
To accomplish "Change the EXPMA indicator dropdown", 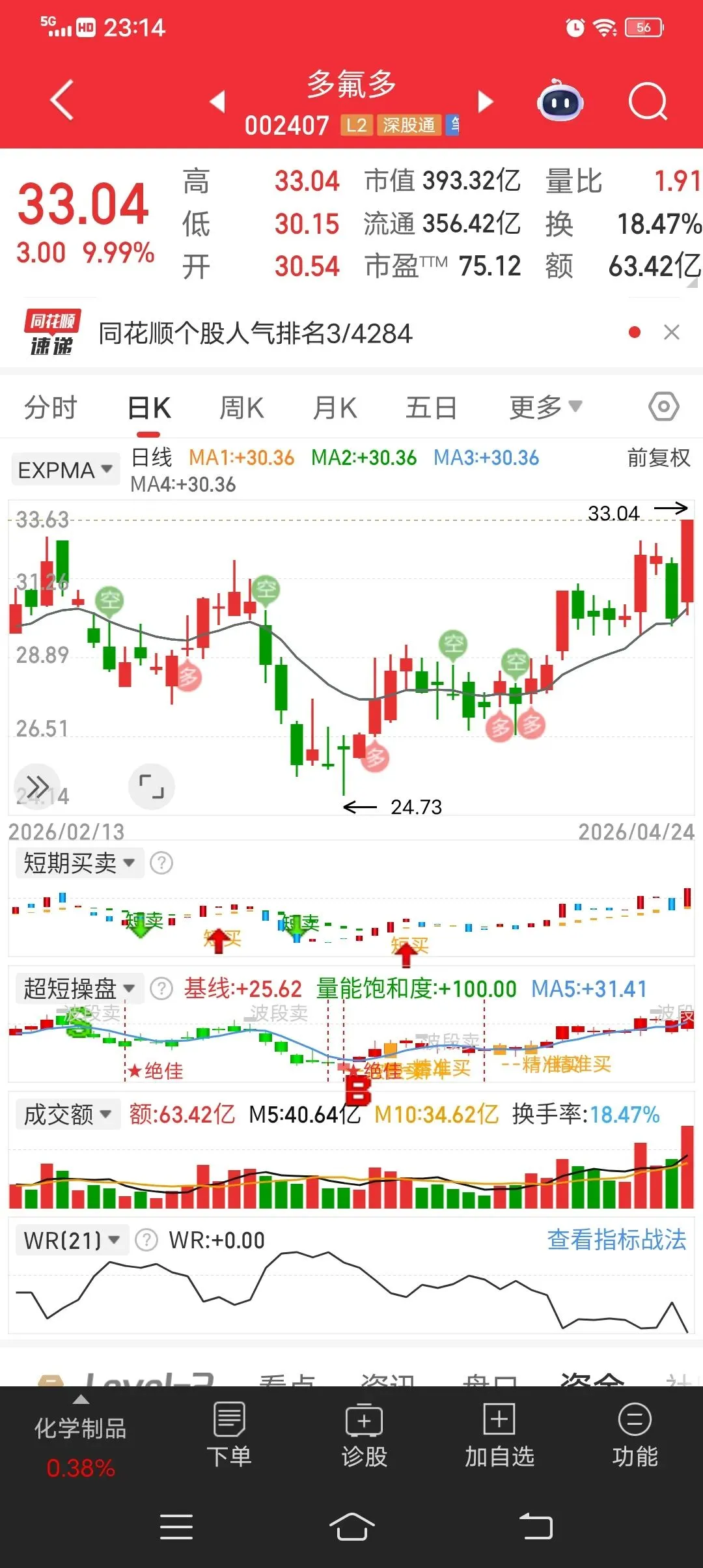I will pyautogui.click(x=66, y=469).
